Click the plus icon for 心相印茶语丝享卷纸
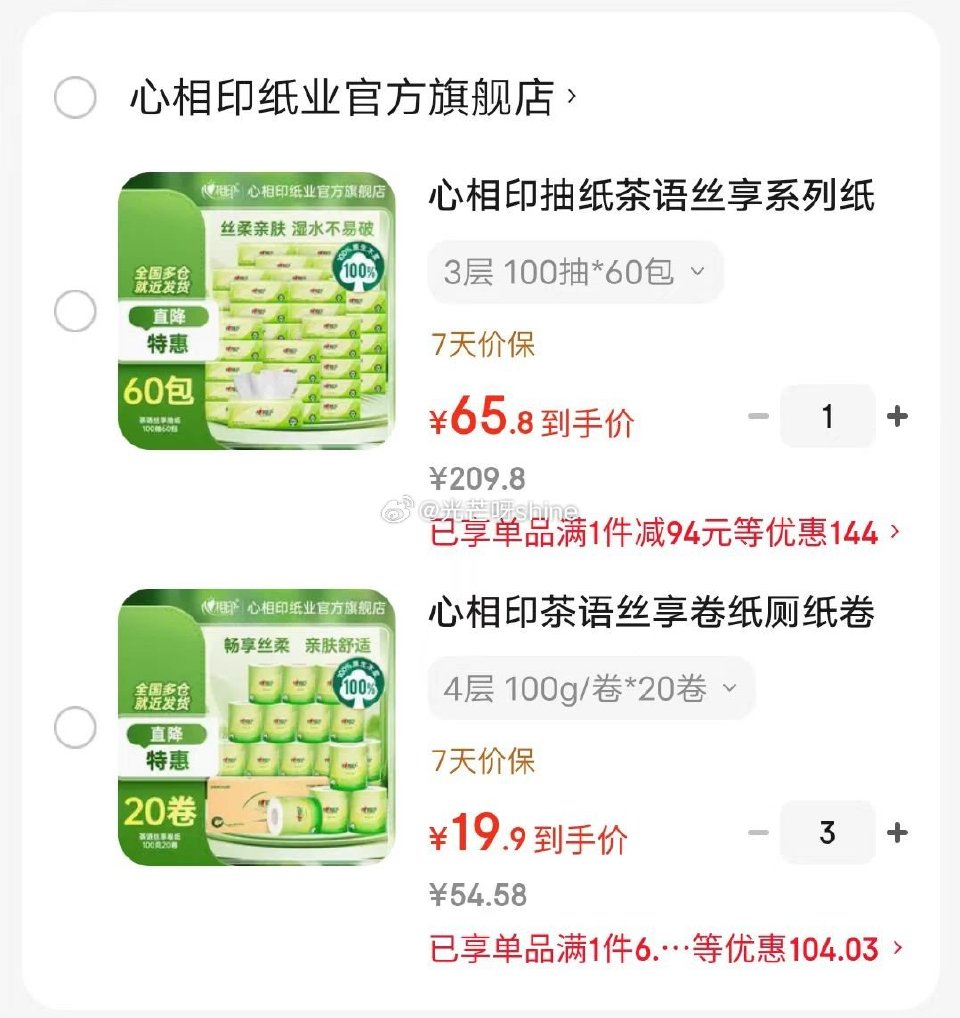The image size is (960, 1018). coord(899,831)
